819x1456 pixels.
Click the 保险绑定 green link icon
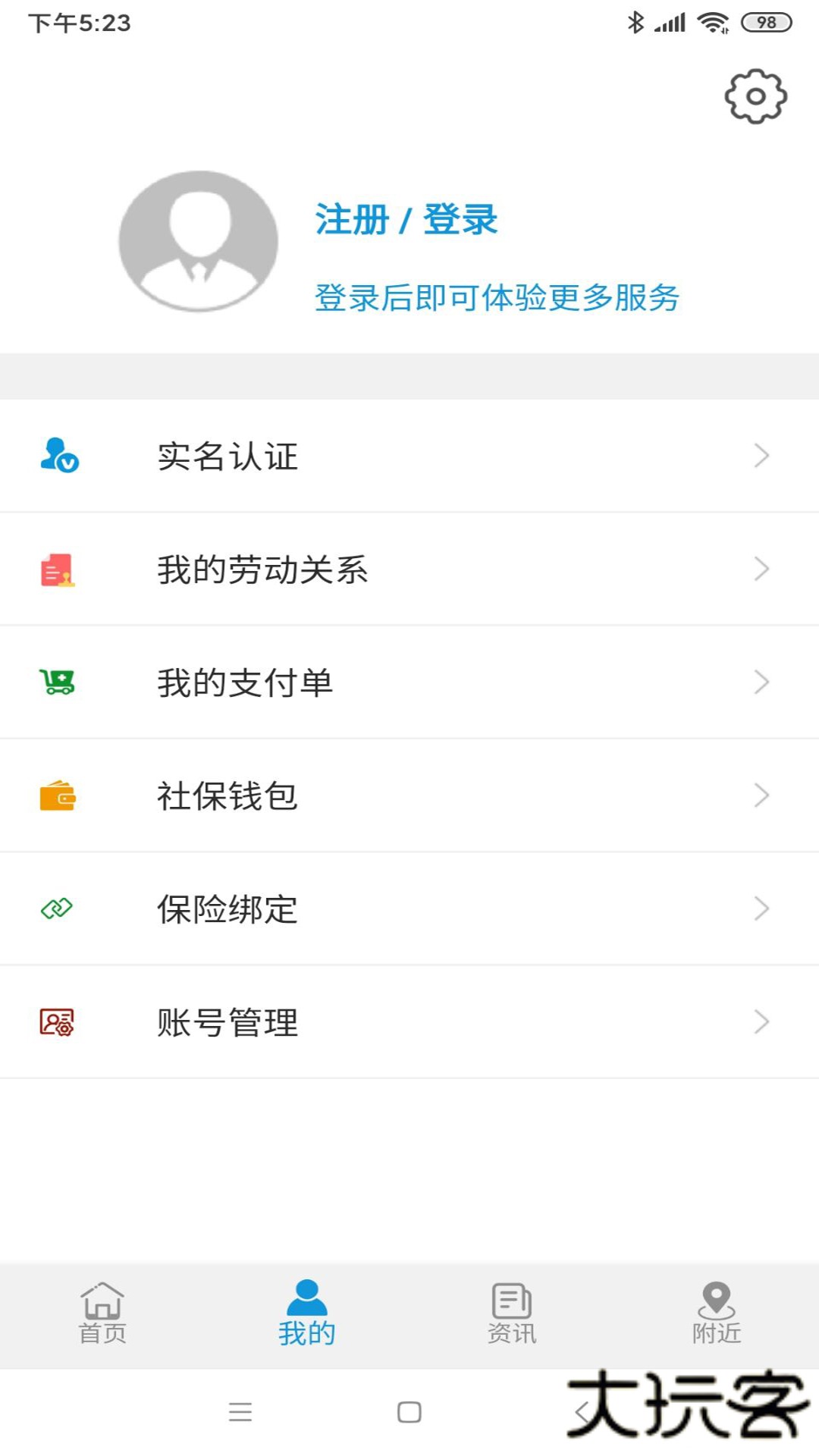[x=56, y=908]
